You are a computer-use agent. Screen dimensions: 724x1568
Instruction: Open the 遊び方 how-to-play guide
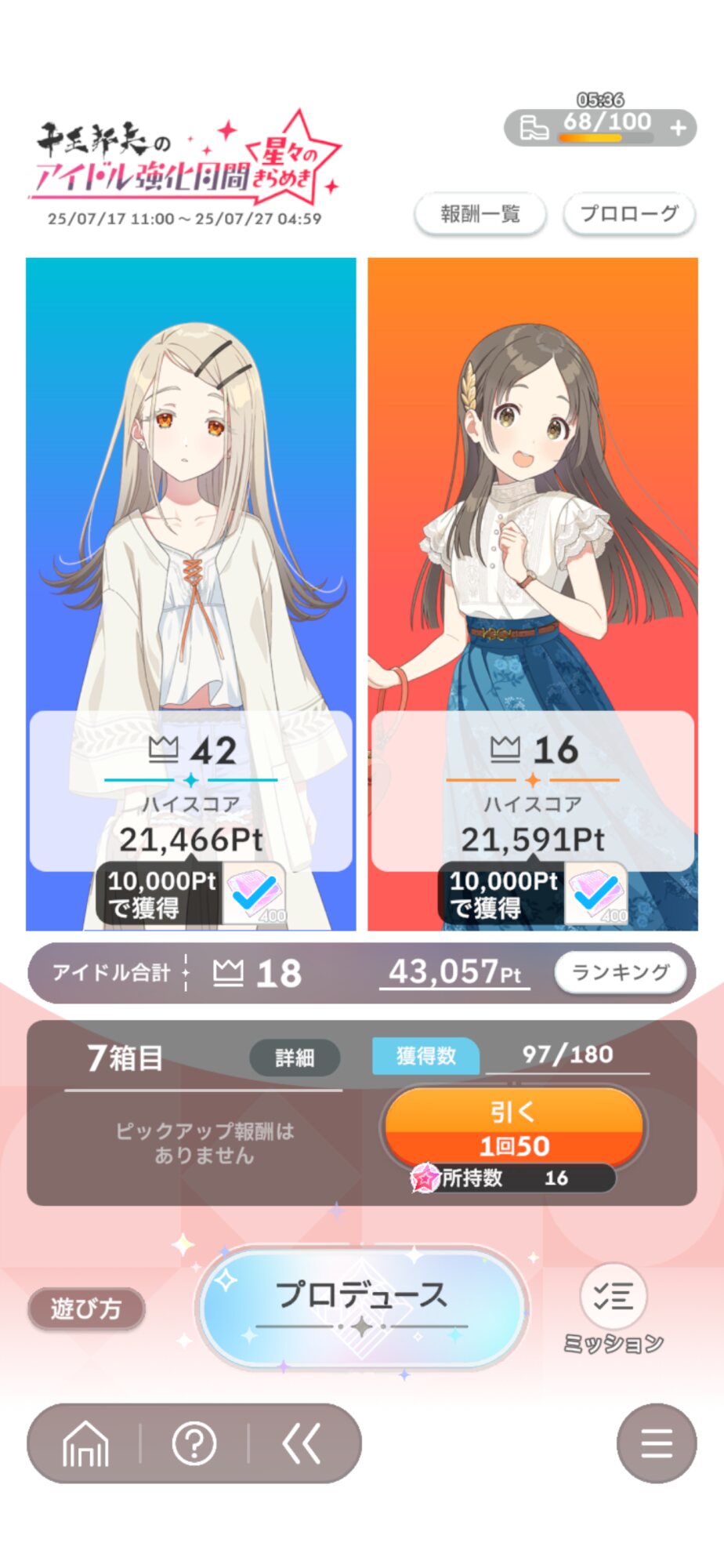pyautogui.click(x=87, y=1308)
